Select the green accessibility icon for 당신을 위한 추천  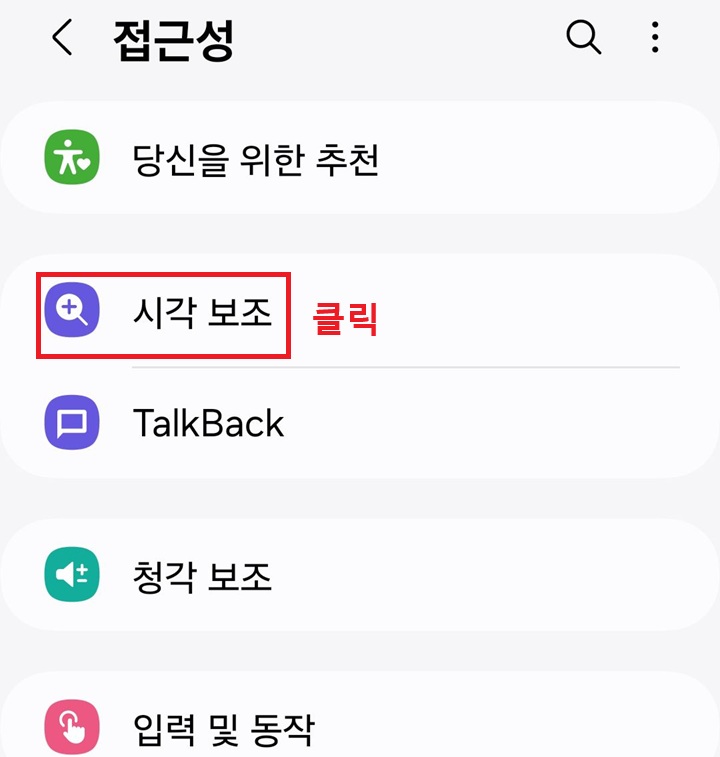(71, 157)
